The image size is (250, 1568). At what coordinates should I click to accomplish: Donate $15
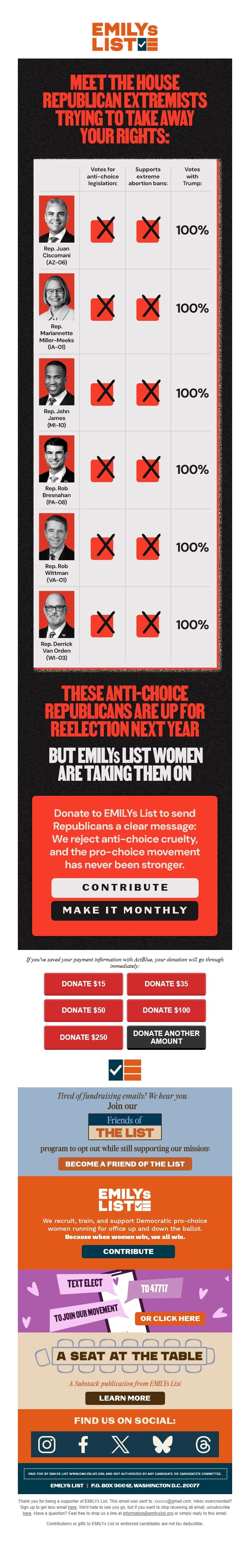pyautogui.click(x=83, y=983)
